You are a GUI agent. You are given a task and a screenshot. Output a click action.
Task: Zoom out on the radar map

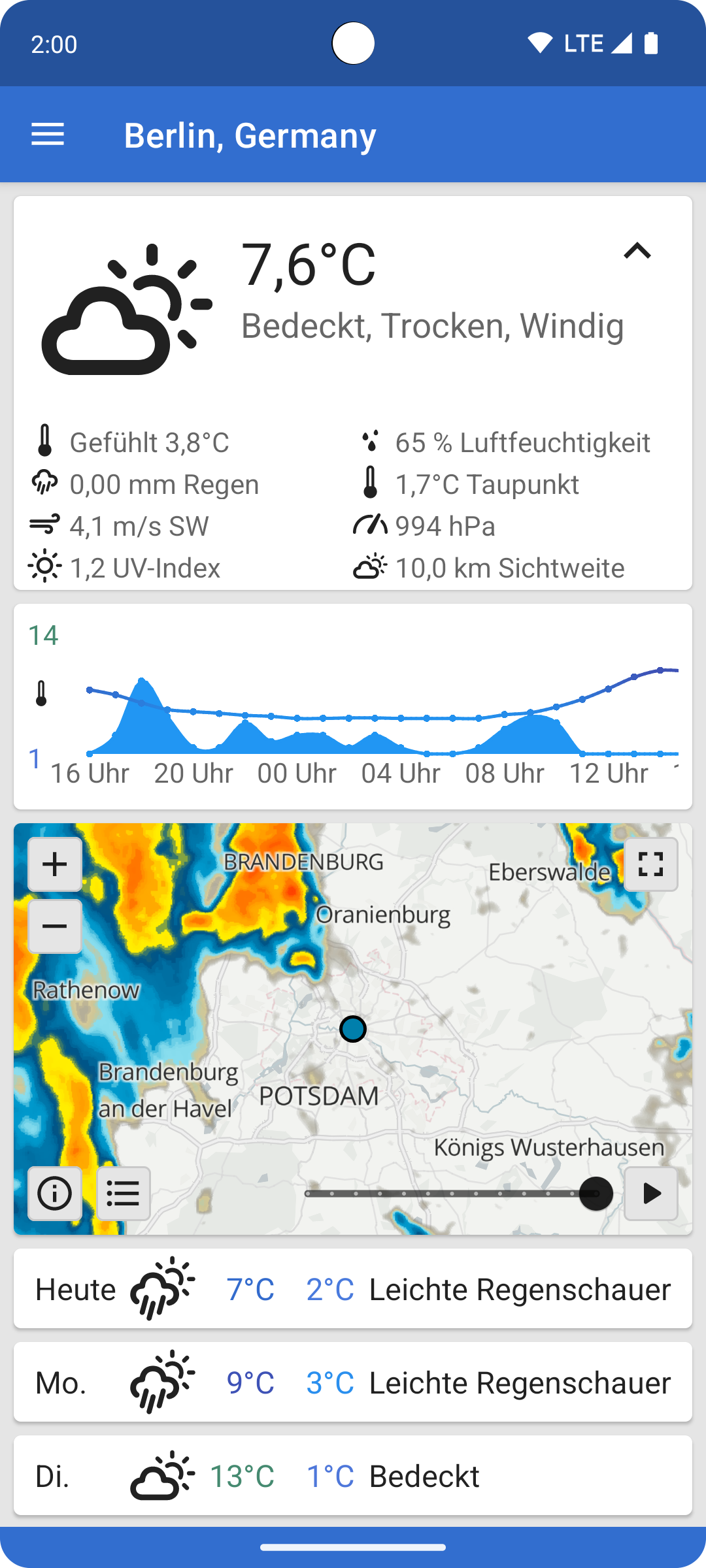tap(55, 926)
